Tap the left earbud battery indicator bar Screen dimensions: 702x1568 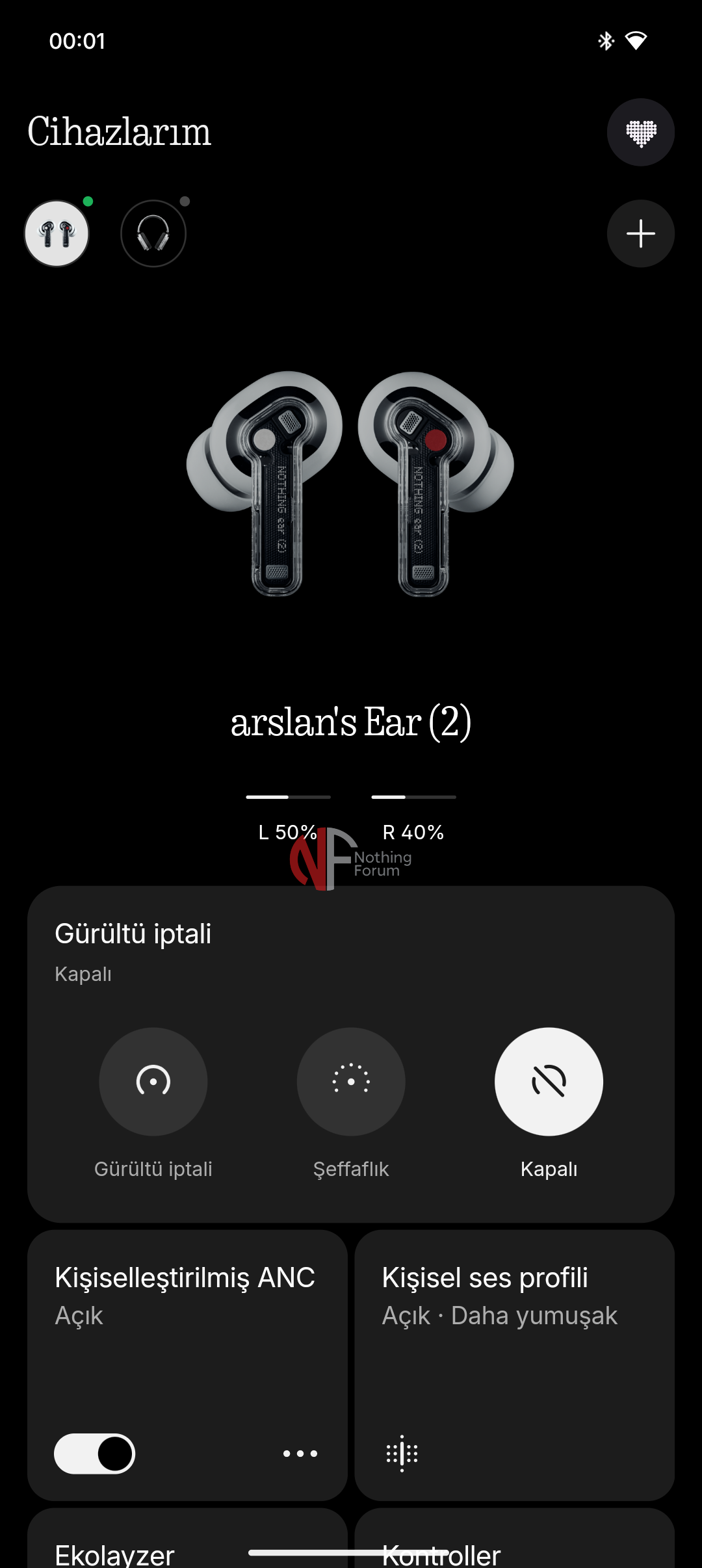pyautogui.click(x=288, y=796)
